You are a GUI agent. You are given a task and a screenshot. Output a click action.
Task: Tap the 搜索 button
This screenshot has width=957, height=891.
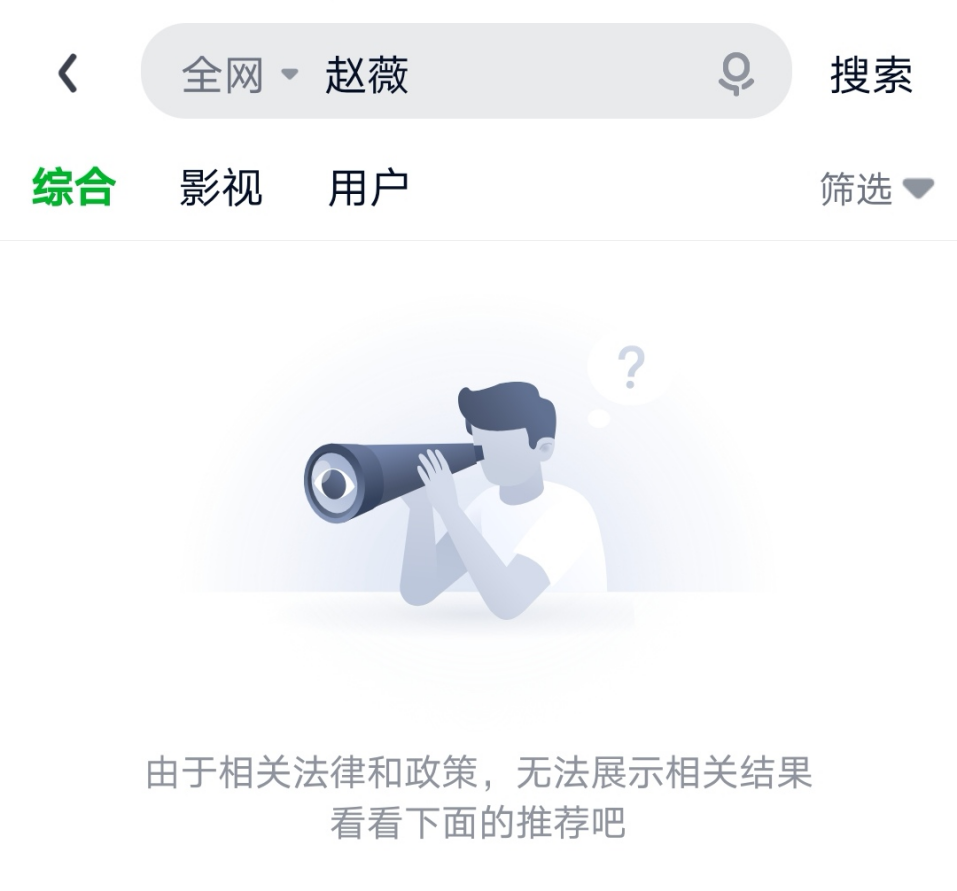pyautogui.click(x=871, y=75)
